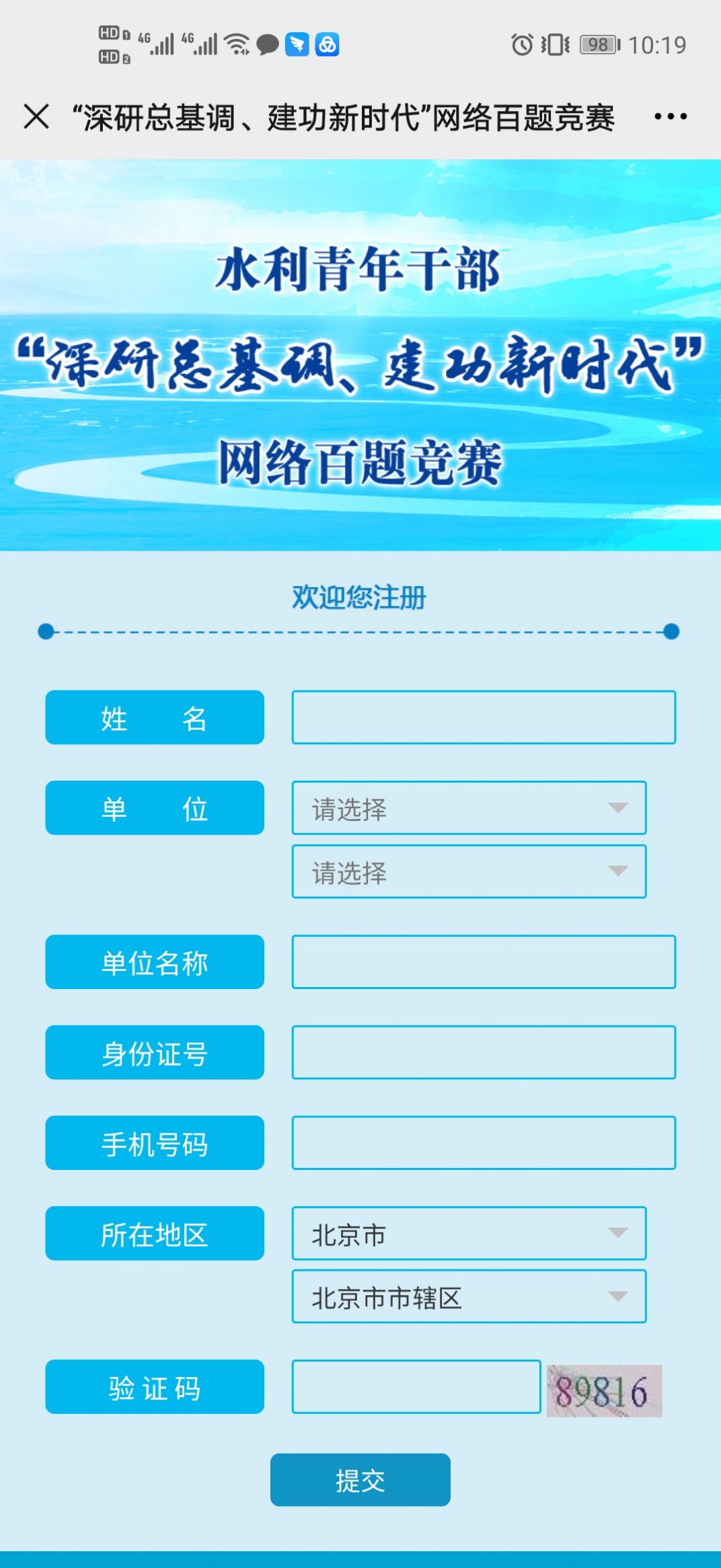Open the three-dot overflow menu
Screen dimensions: 721x1568
coord(670,116)
